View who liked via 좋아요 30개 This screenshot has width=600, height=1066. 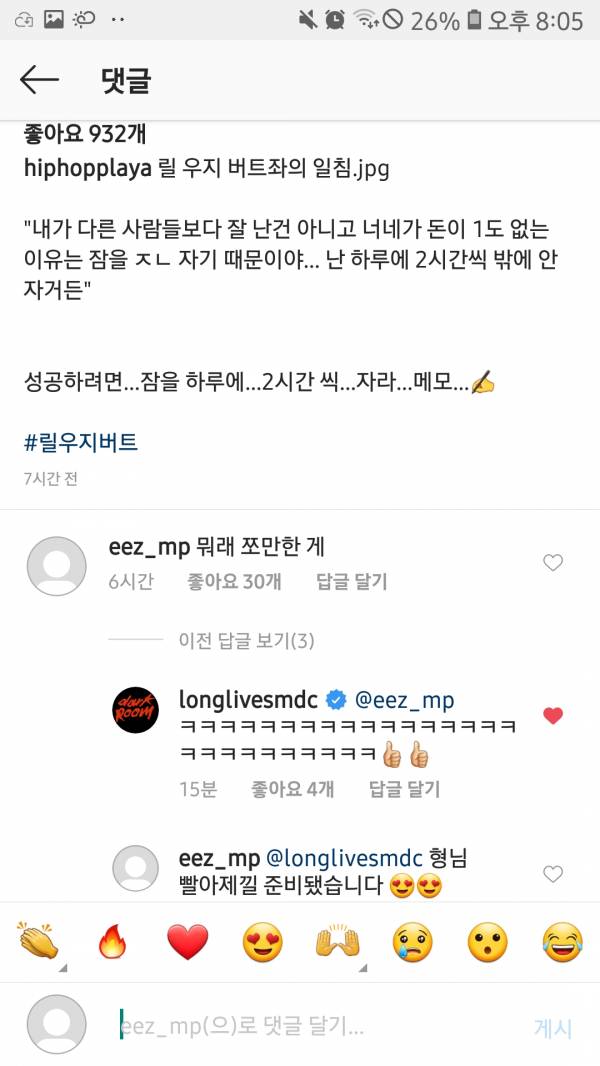[234, 581]
